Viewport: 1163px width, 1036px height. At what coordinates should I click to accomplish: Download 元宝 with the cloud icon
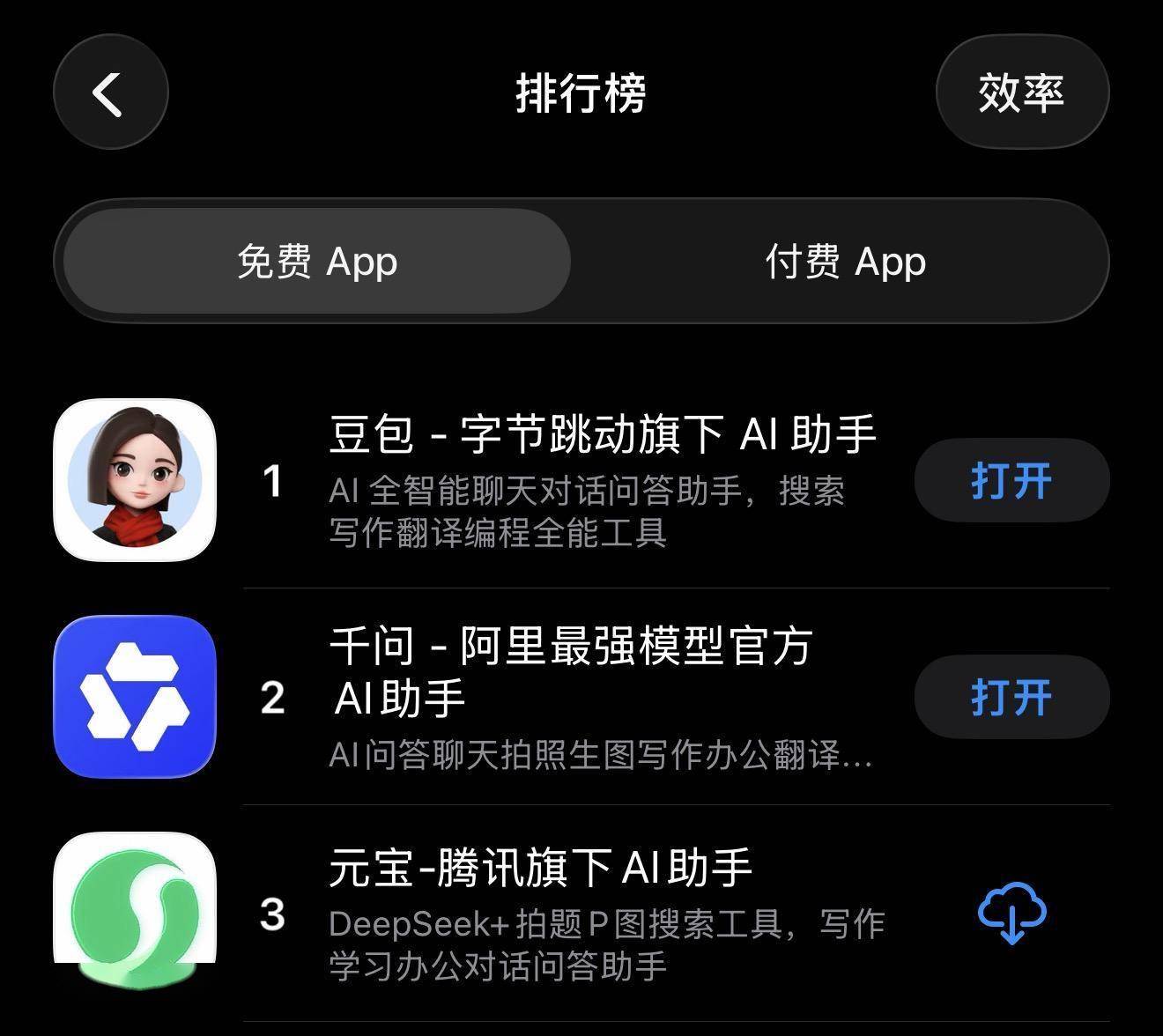(1011, 914)
